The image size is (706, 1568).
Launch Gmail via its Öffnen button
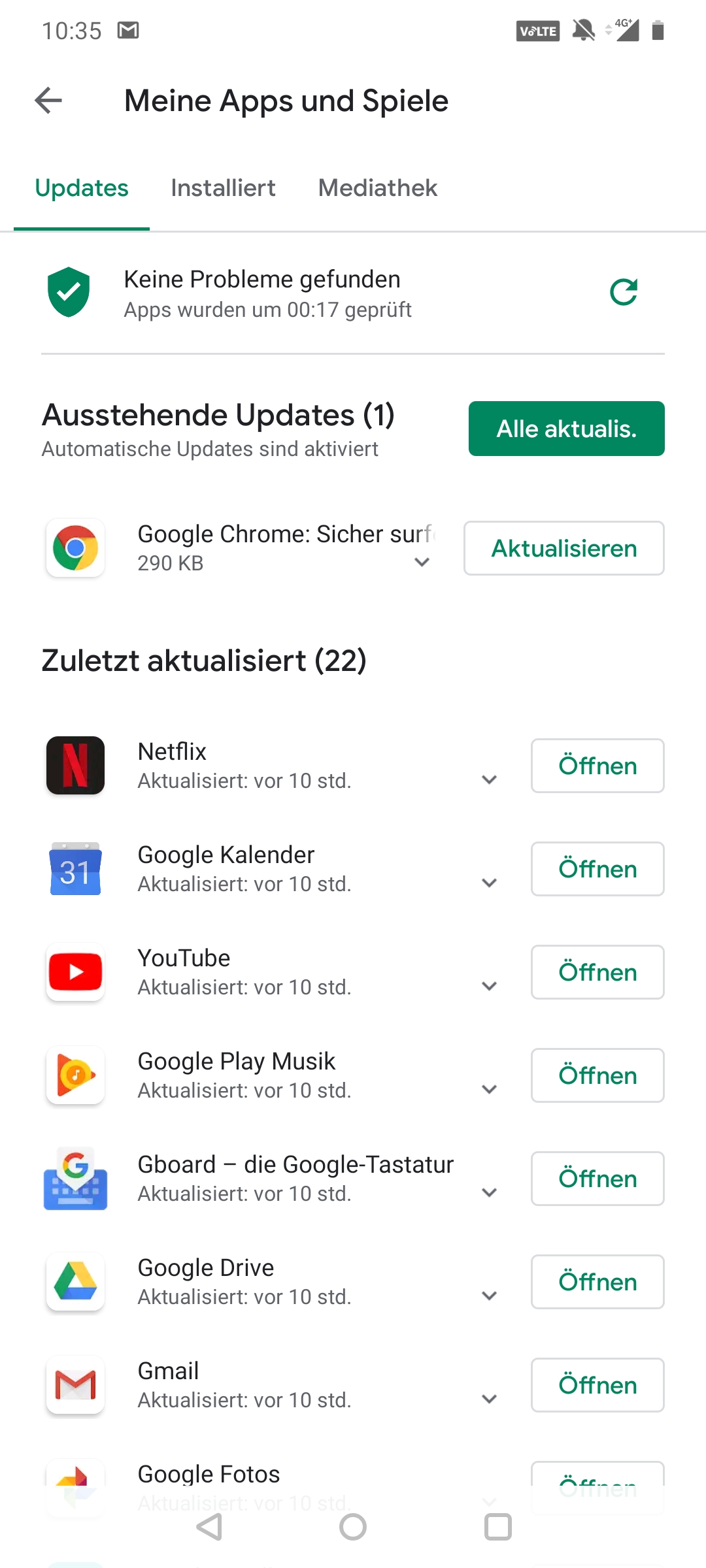(597, 1385)
